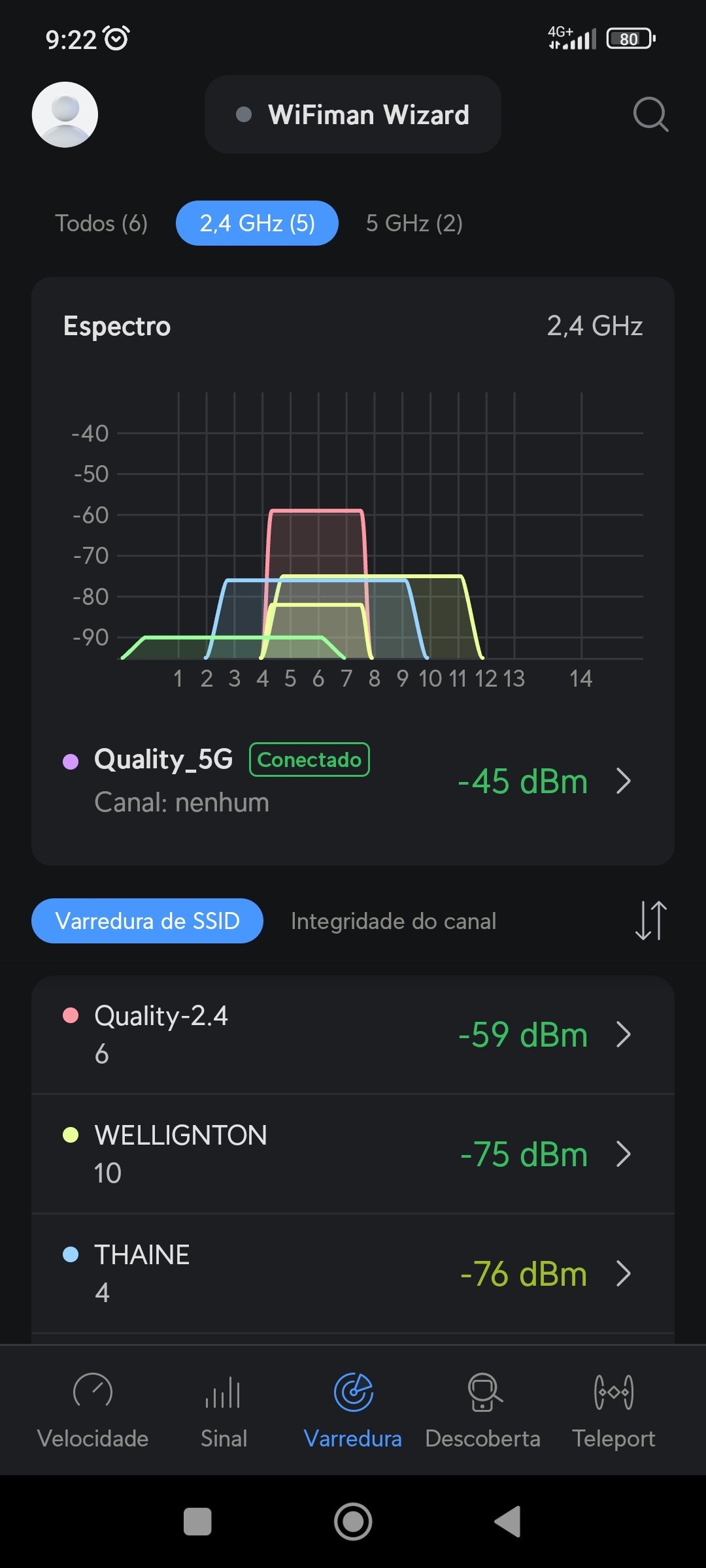This screenshot has width=706, height=1568.
Task: Tap the system back button
Action: 508,1522
